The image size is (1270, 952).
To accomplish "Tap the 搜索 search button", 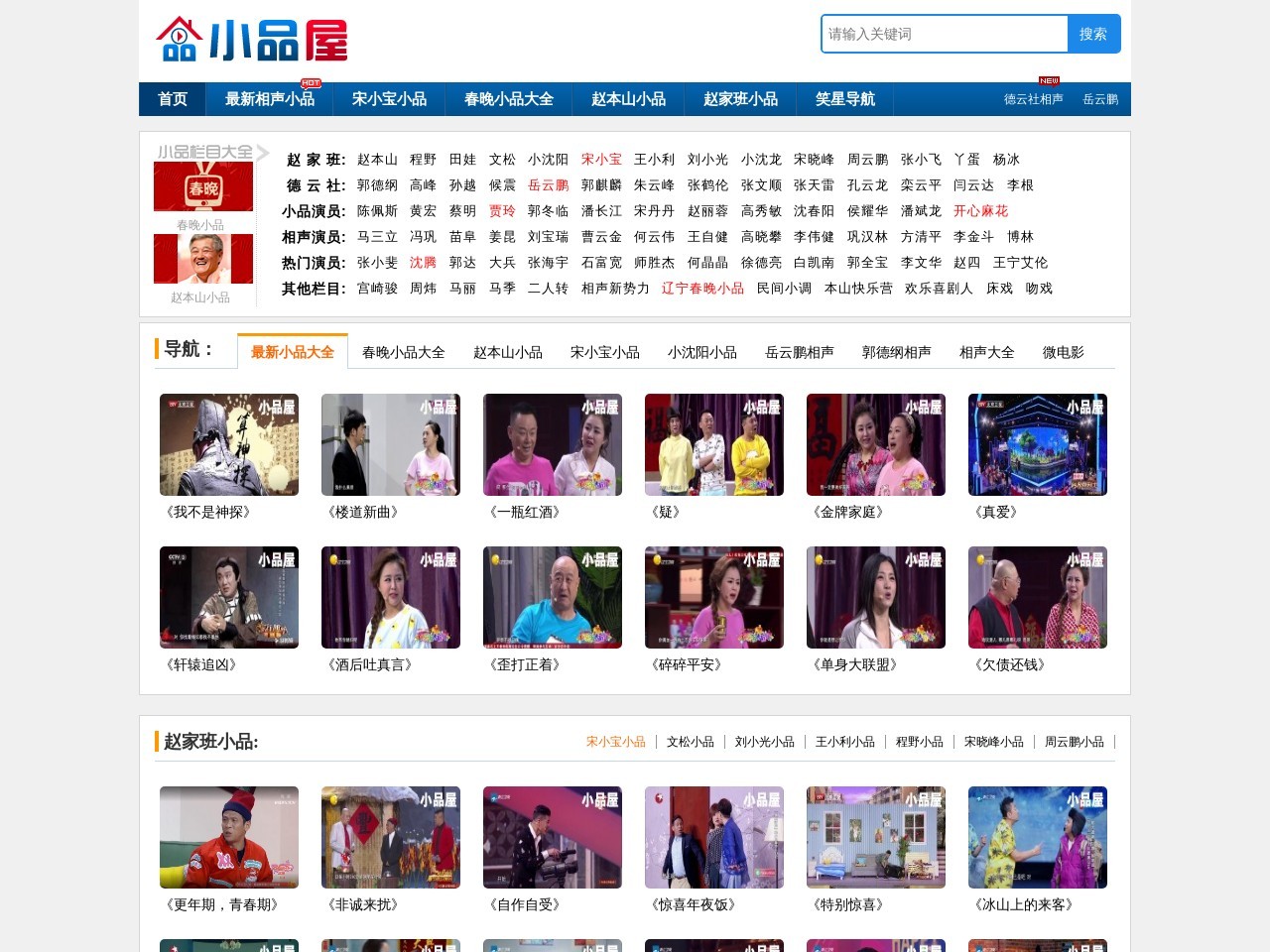I will click(1093, 34).
